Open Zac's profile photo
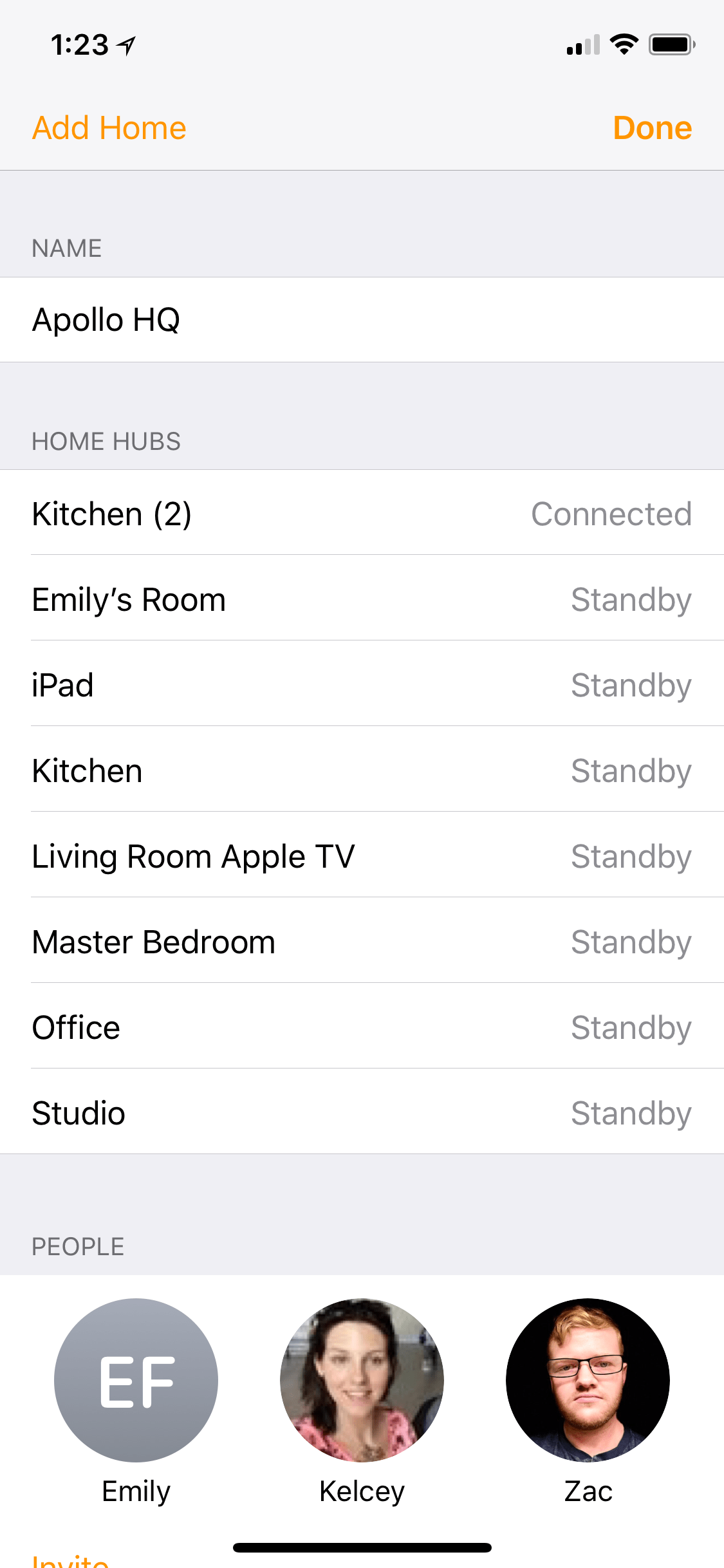Image resolution: width=724 pixels, height=1568 pixels. 588,1380
